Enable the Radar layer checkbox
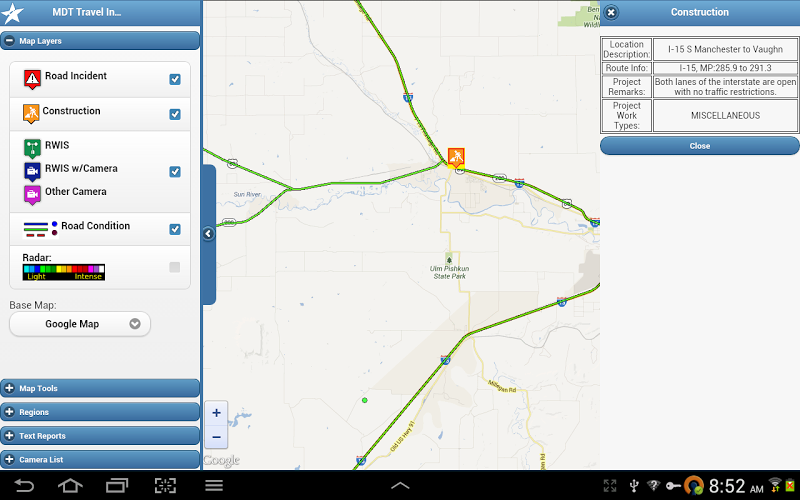The height and width of the screenshot is (500, 800). click(175, 267)
